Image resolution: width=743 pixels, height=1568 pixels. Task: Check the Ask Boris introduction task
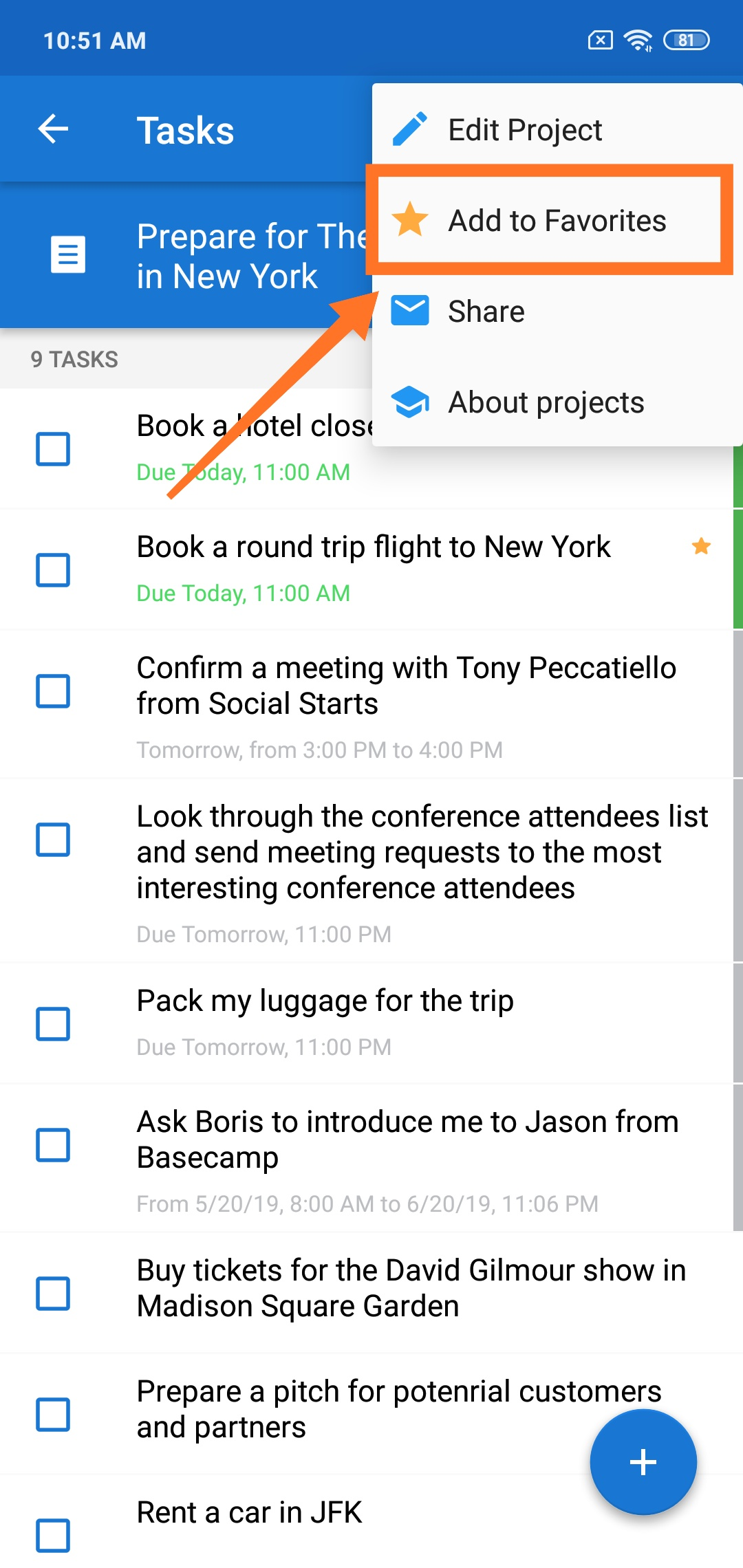(53, 1145)
